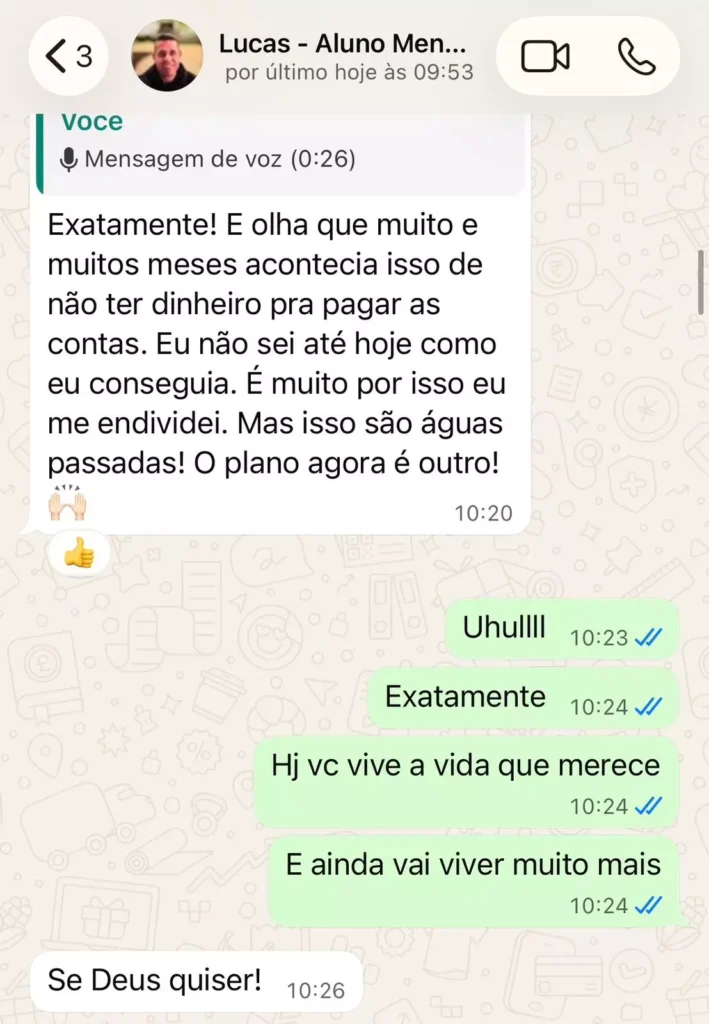This screenshot has height=1024, width=709.
Task: Open Lucas's profile photo
Action: coord(167,57)
